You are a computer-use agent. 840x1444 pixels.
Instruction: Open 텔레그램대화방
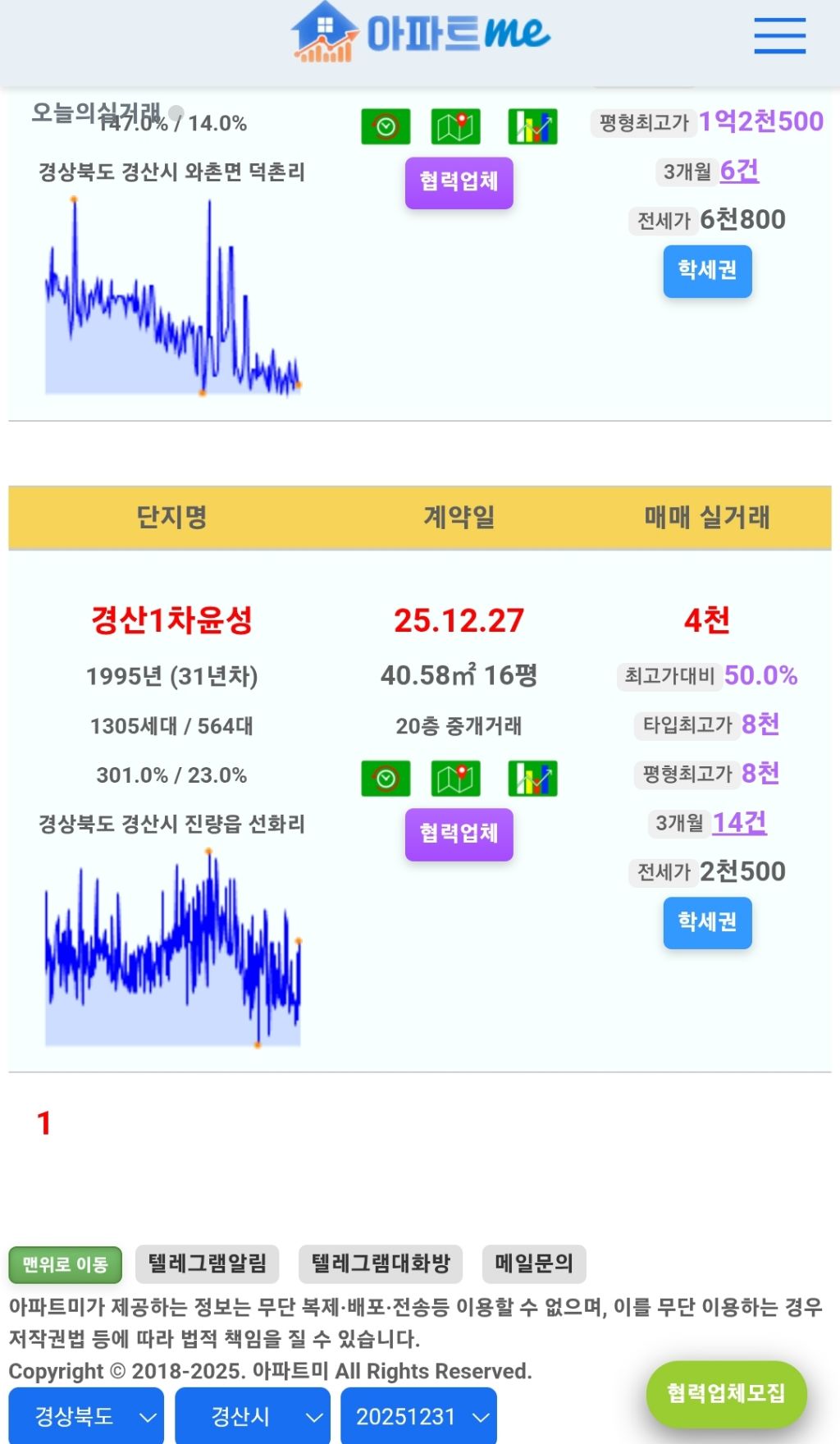(381, 1263)
